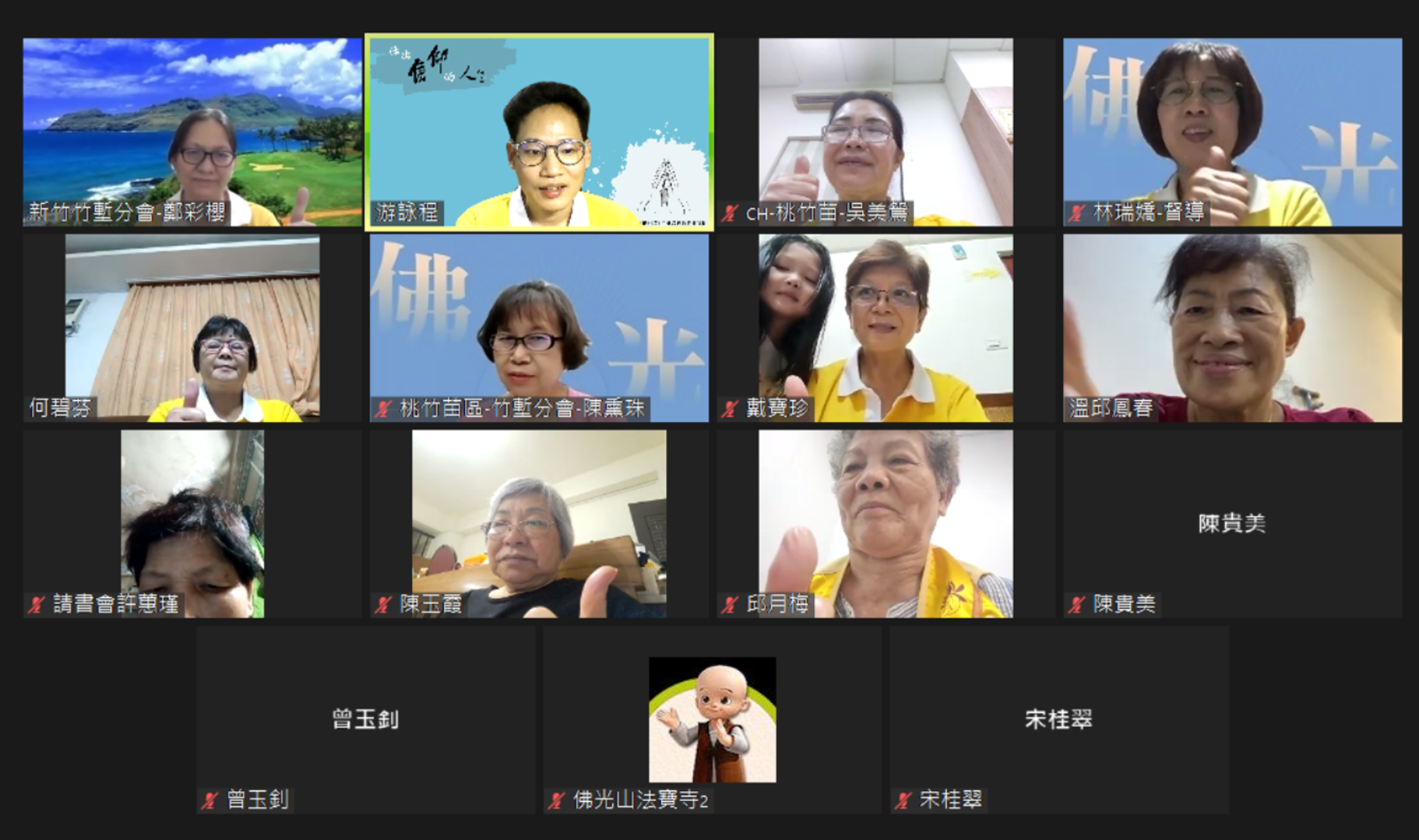This screenshot has width=1419, height=840.
Task: Select 桃竹苗區-竹塹分會-陳薰珠's video tile
Action: tap(539, 328)
